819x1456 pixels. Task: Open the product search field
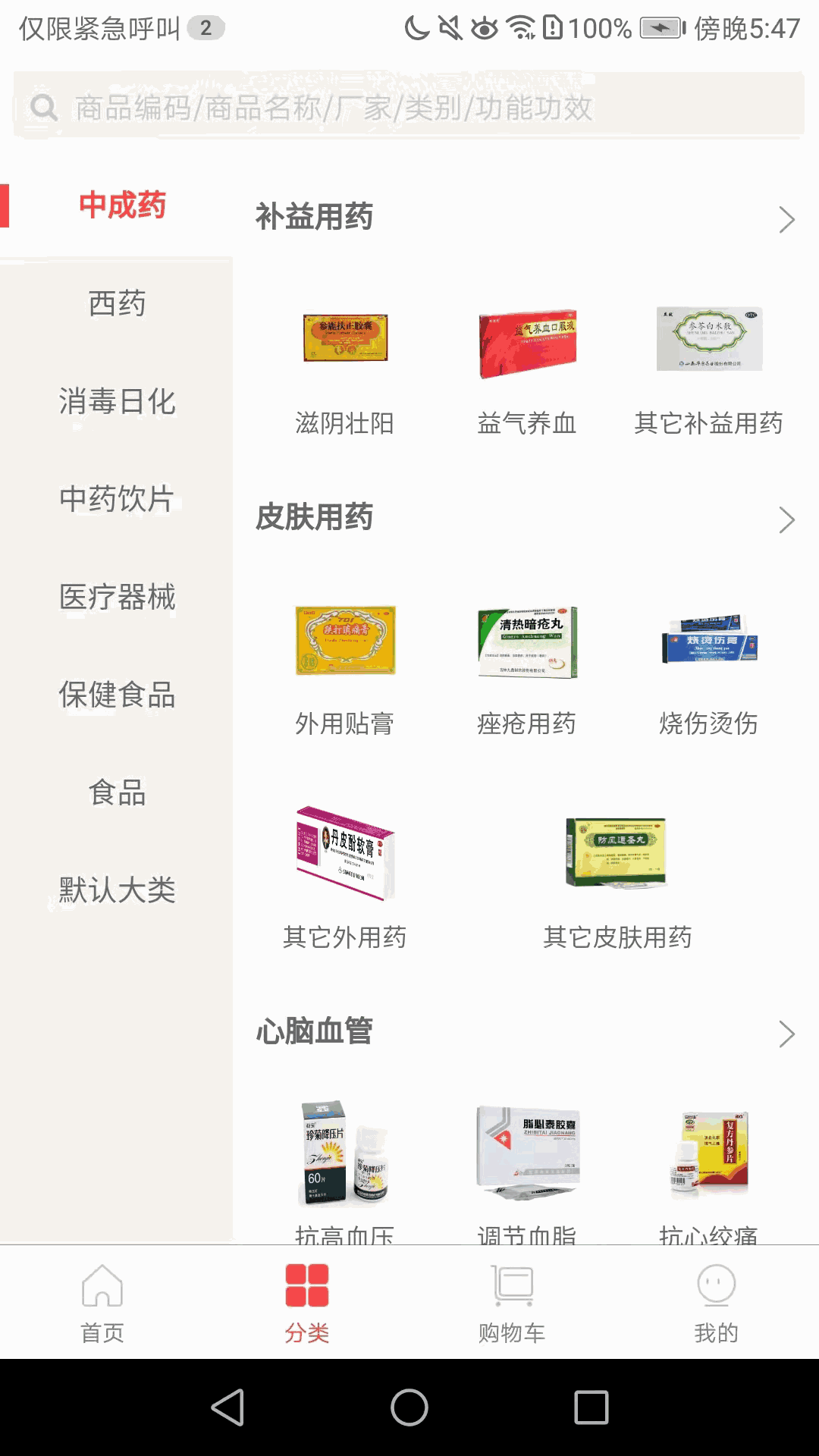409,107
